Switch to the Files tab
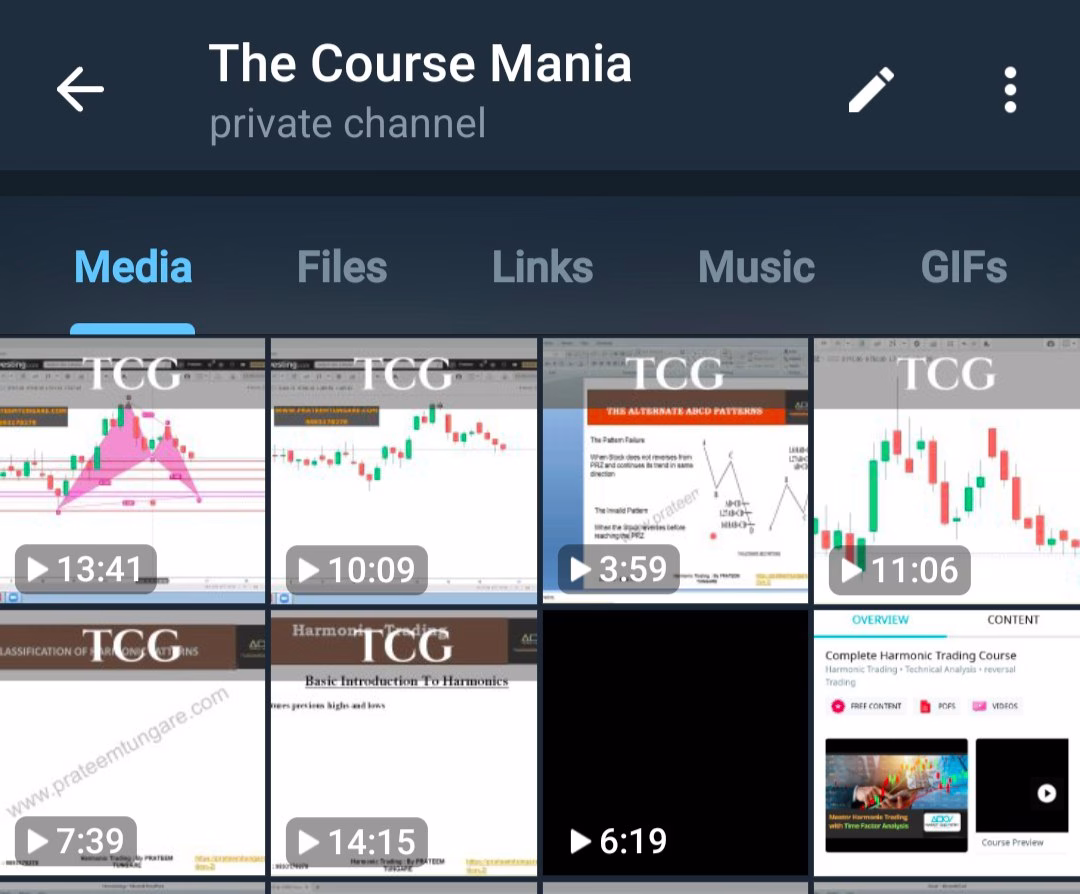The image size is (1080, 894). (342, 267)
